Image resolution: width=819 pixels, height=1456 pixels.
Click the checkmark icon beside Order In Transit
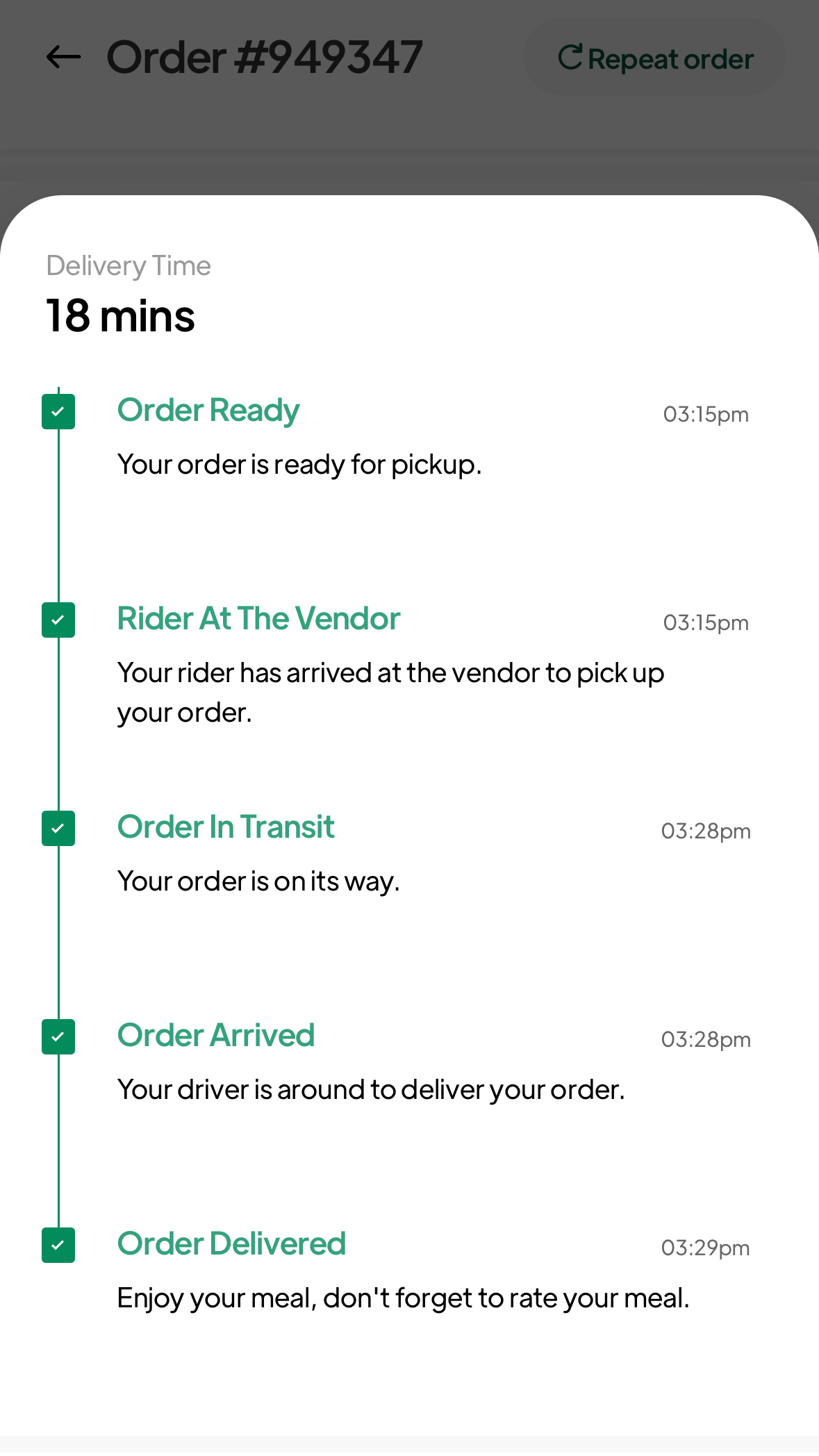(x=58, y=829)
